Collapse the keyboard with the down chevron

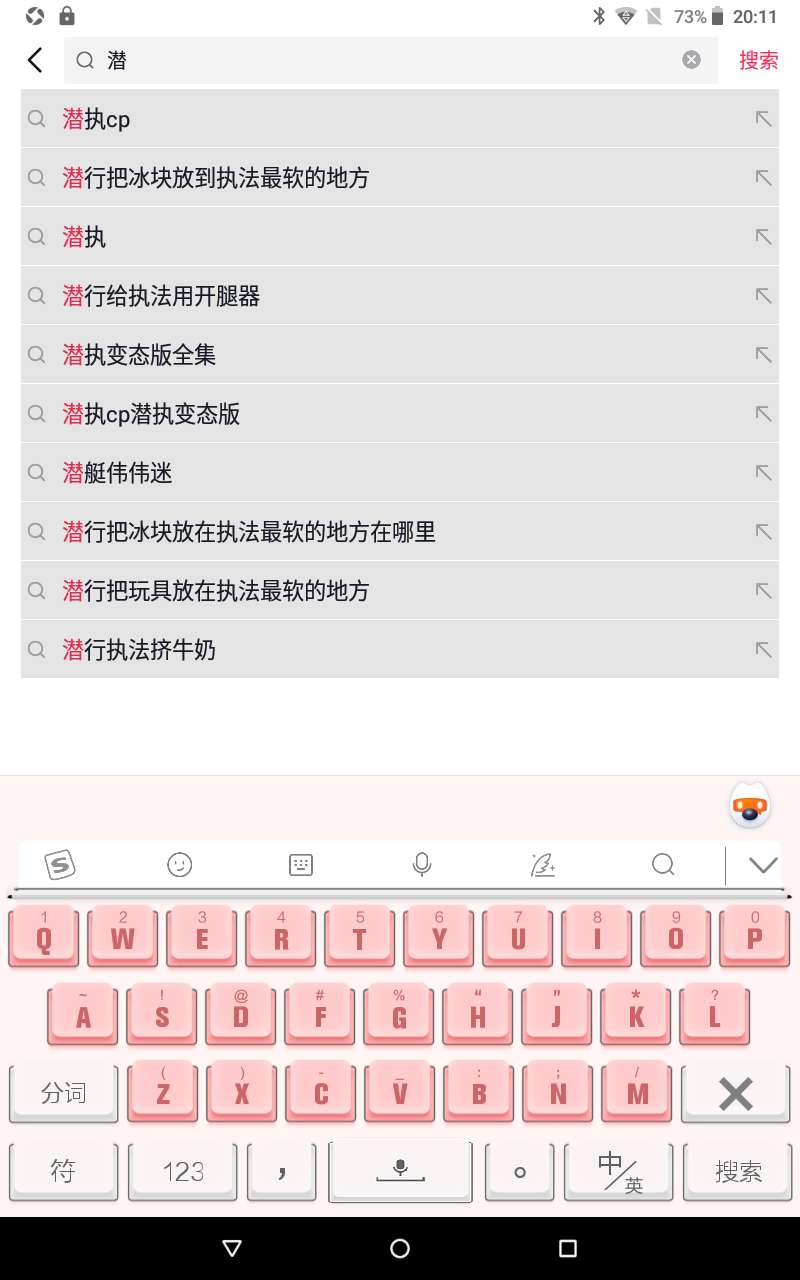click(x=763, y=865)
